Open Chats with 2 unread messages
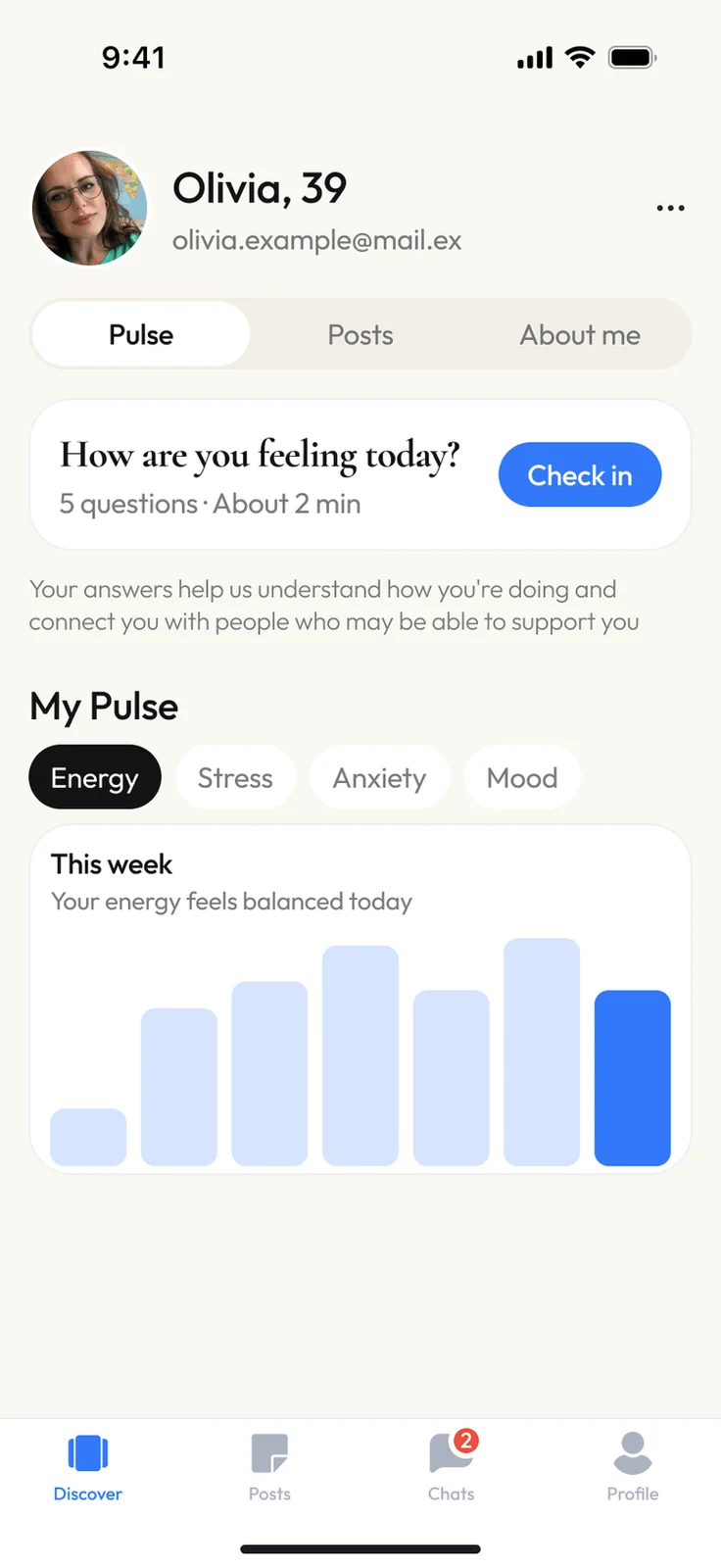The height and width of the screenshot is (1568, 721). coord(452,1467)
